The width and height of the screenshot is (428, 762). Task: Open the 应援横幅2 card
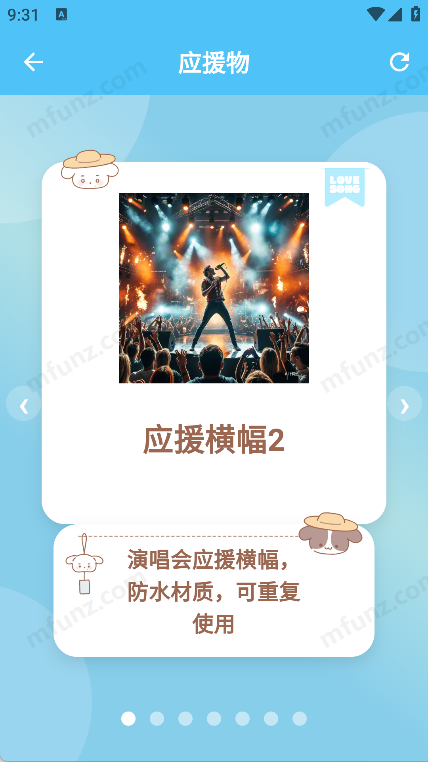pos(214,343)
